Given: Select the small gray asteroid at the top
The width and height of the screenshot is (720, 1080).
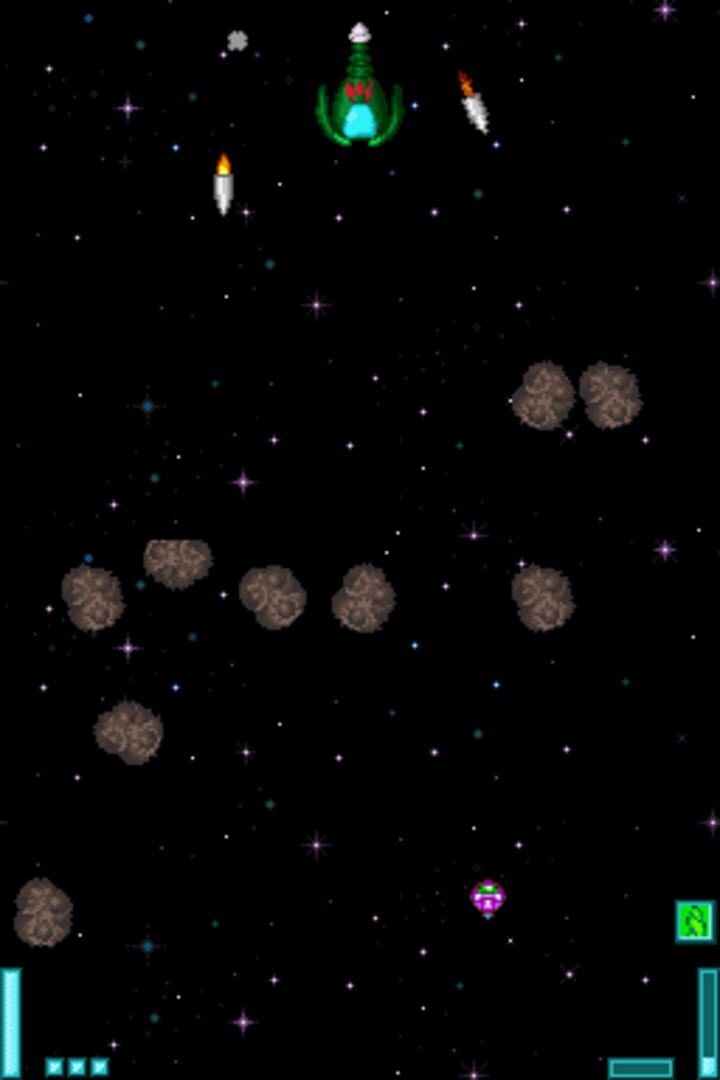Looking at the screenshot, I should 235,40.
